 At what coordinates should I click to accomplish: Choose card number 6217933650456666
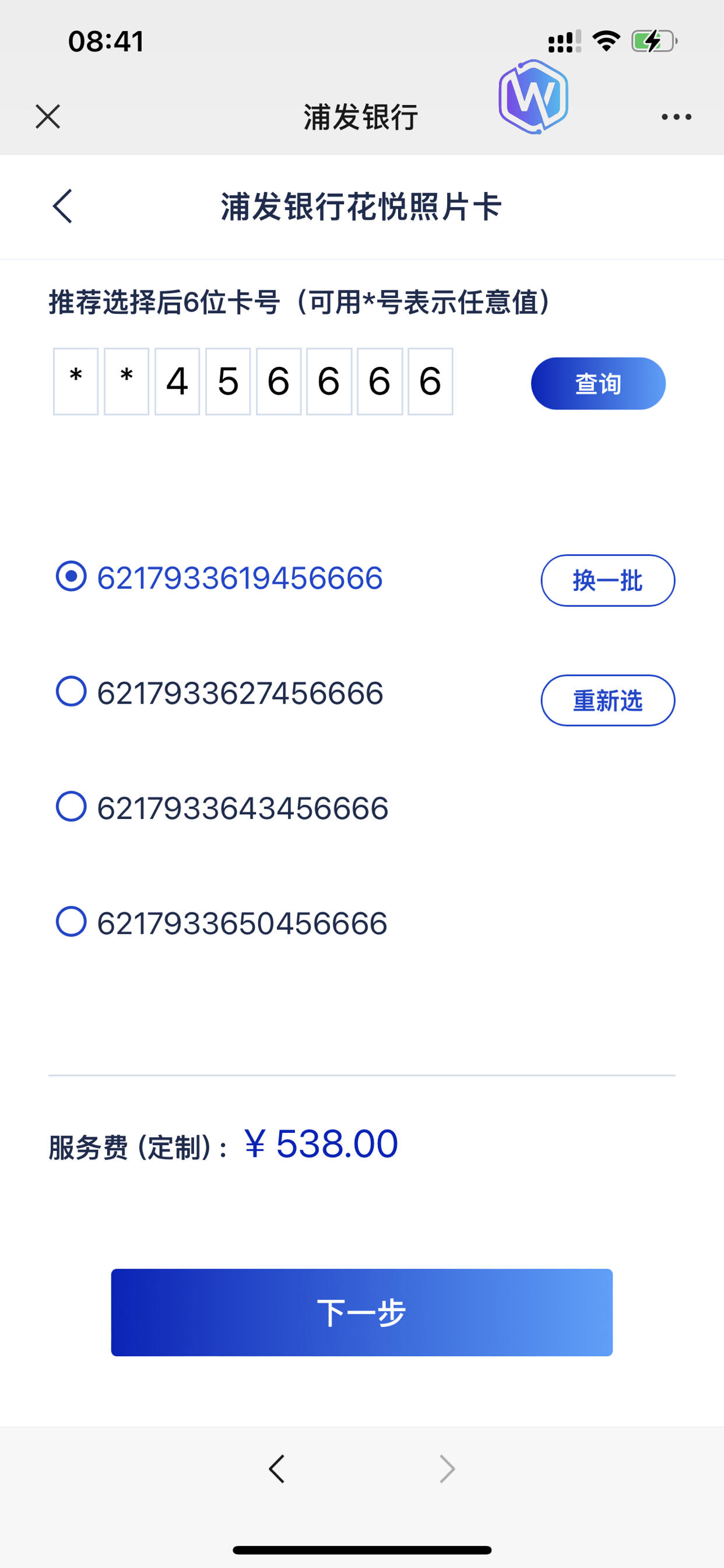coord(221,922)
